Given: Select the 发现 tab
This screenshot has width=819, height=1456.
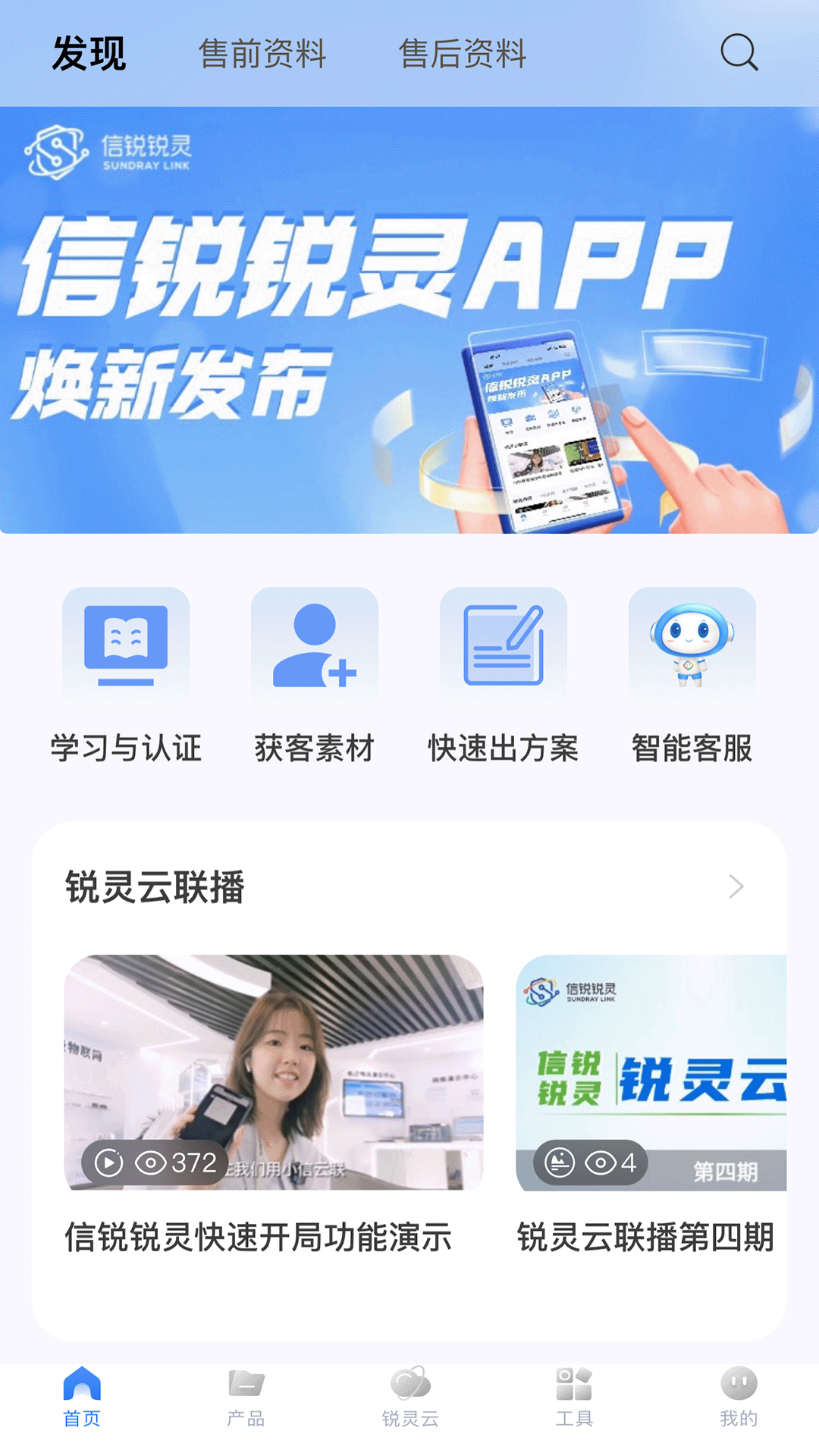Looking at the screenshot, I should [x=89, y=54].
